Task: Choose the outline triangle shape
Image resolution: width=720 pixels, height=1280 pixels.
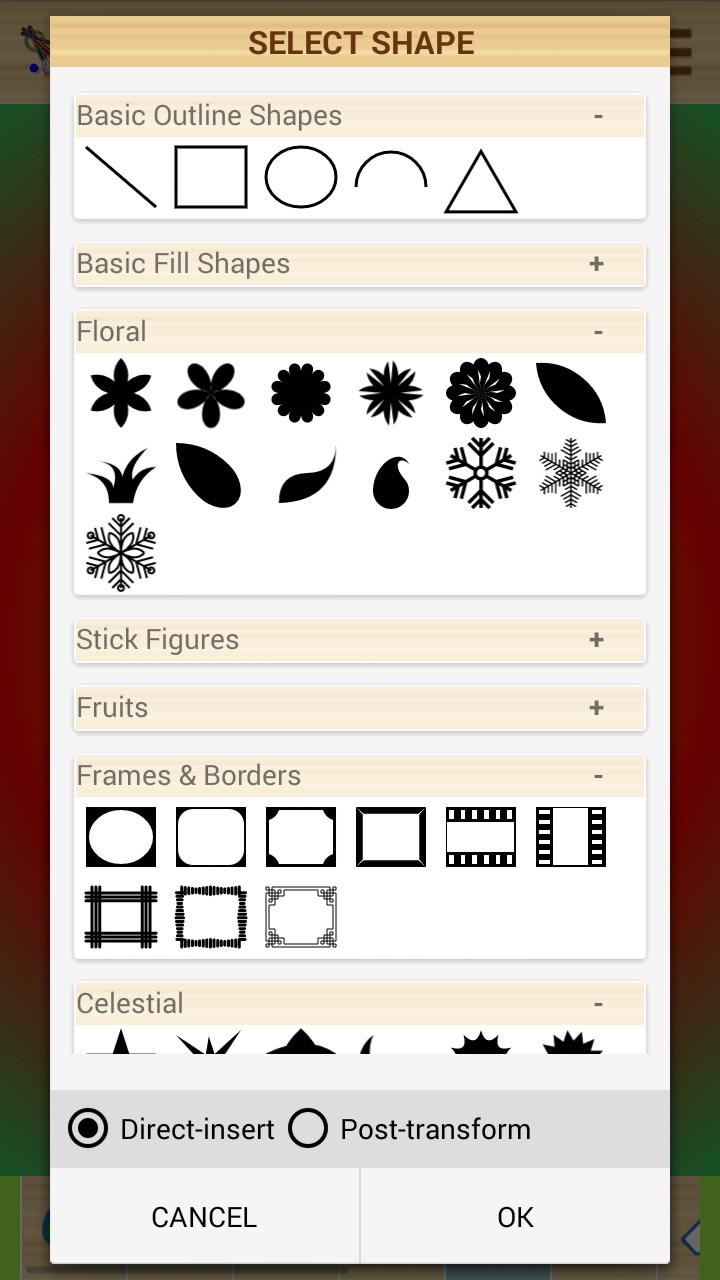Action: click(481, 181)
